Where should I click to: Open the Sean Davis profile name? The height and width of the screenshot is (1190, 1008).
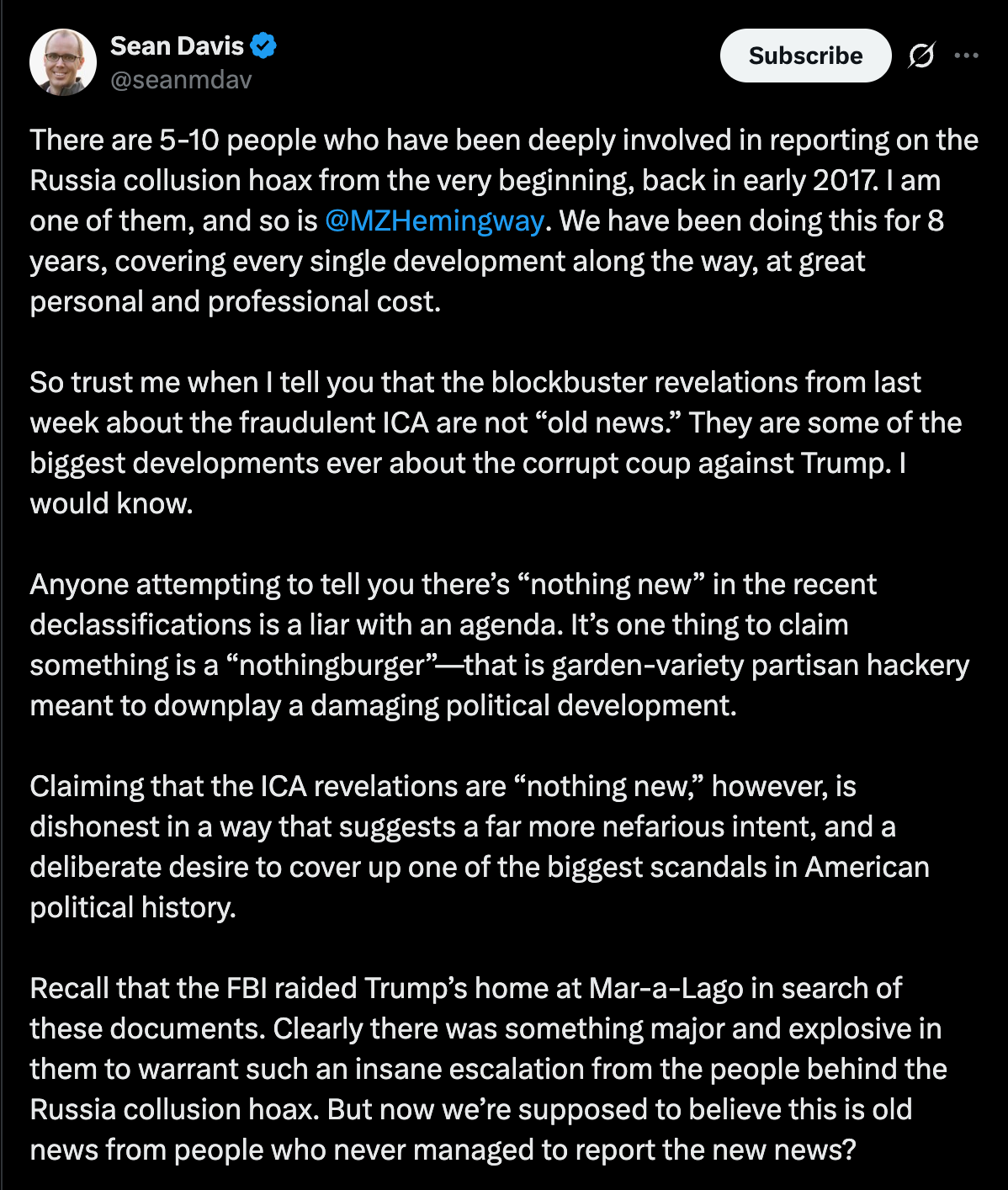point(178,45)
